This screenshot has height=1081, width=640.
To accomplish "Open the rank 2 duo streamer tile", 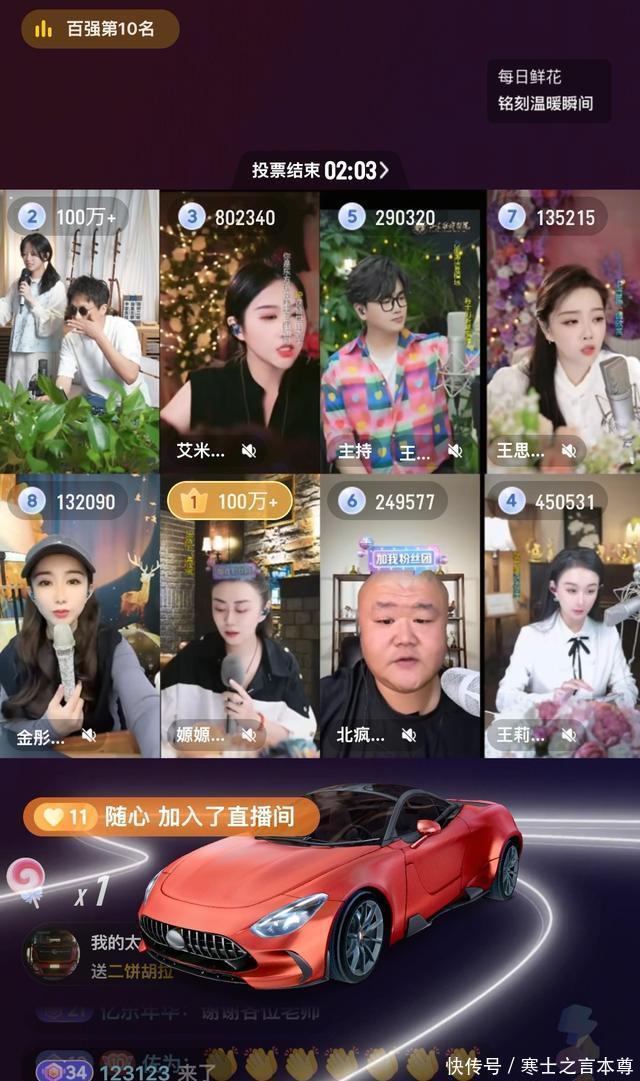I will pos(80,330).
